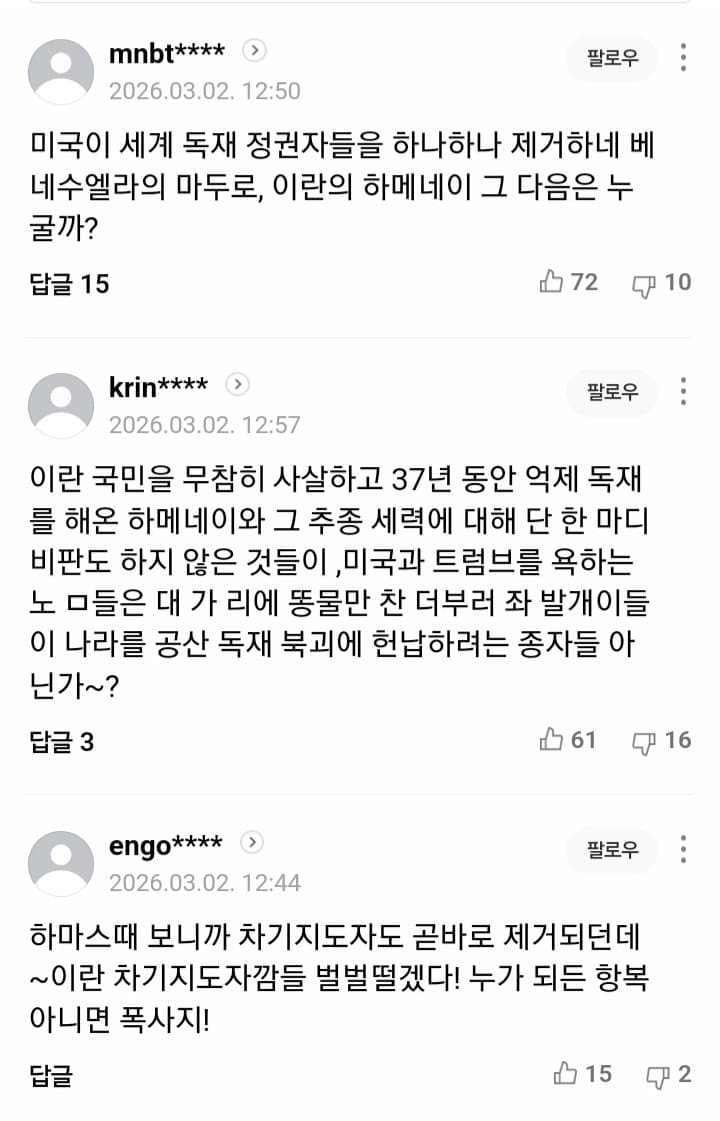
Task: Reply to engo****'s comment
Action: tap(51, 1076)
